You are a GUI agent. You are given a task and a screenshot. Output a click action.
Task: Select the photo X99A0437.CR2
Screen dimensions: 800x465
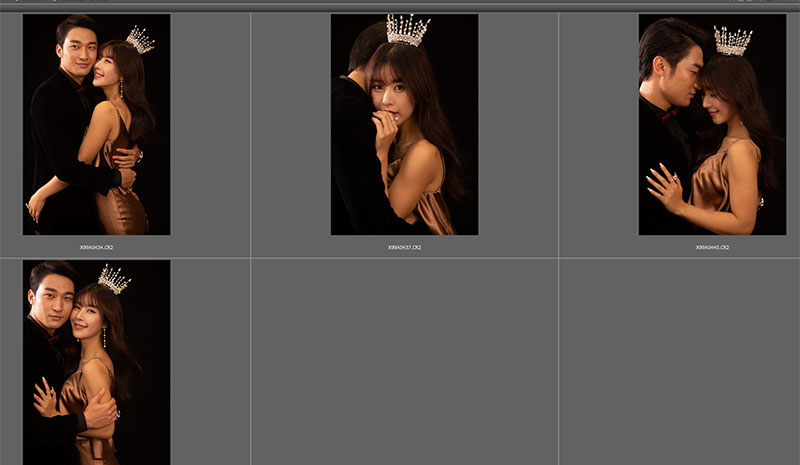(x=404, y=125)
